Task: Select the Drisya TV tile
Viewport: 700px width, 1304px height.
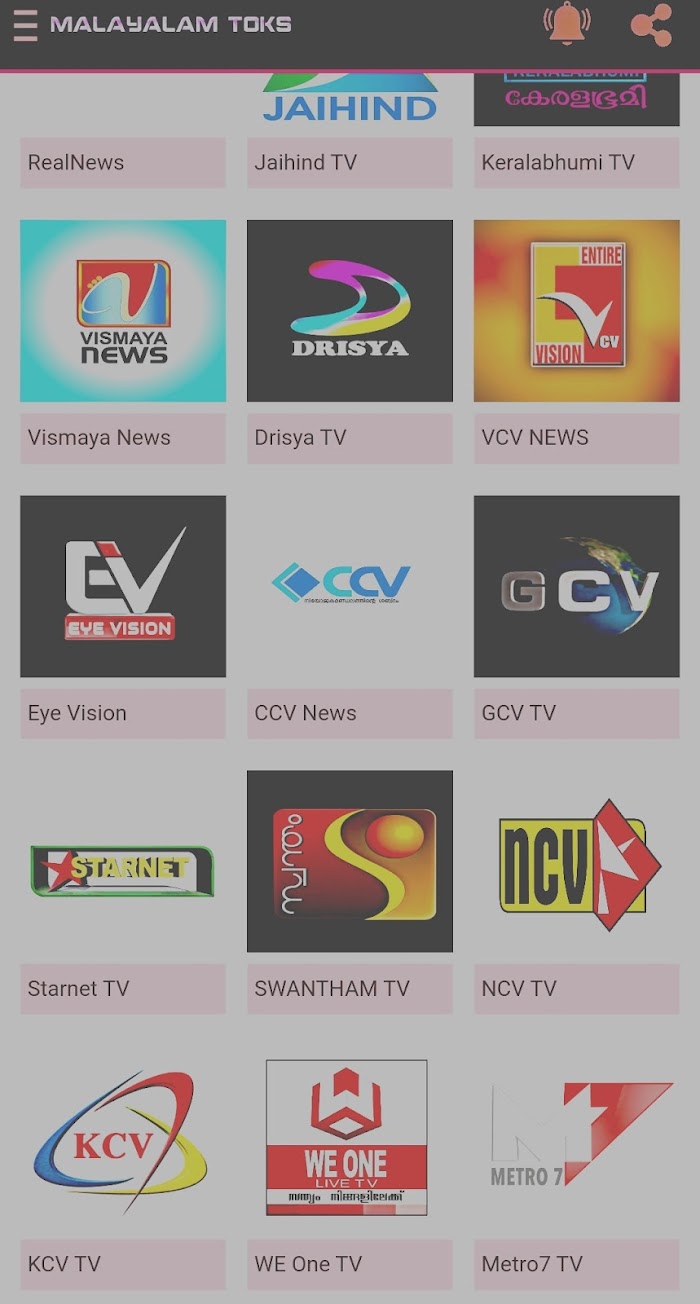Action: point(350,341)
